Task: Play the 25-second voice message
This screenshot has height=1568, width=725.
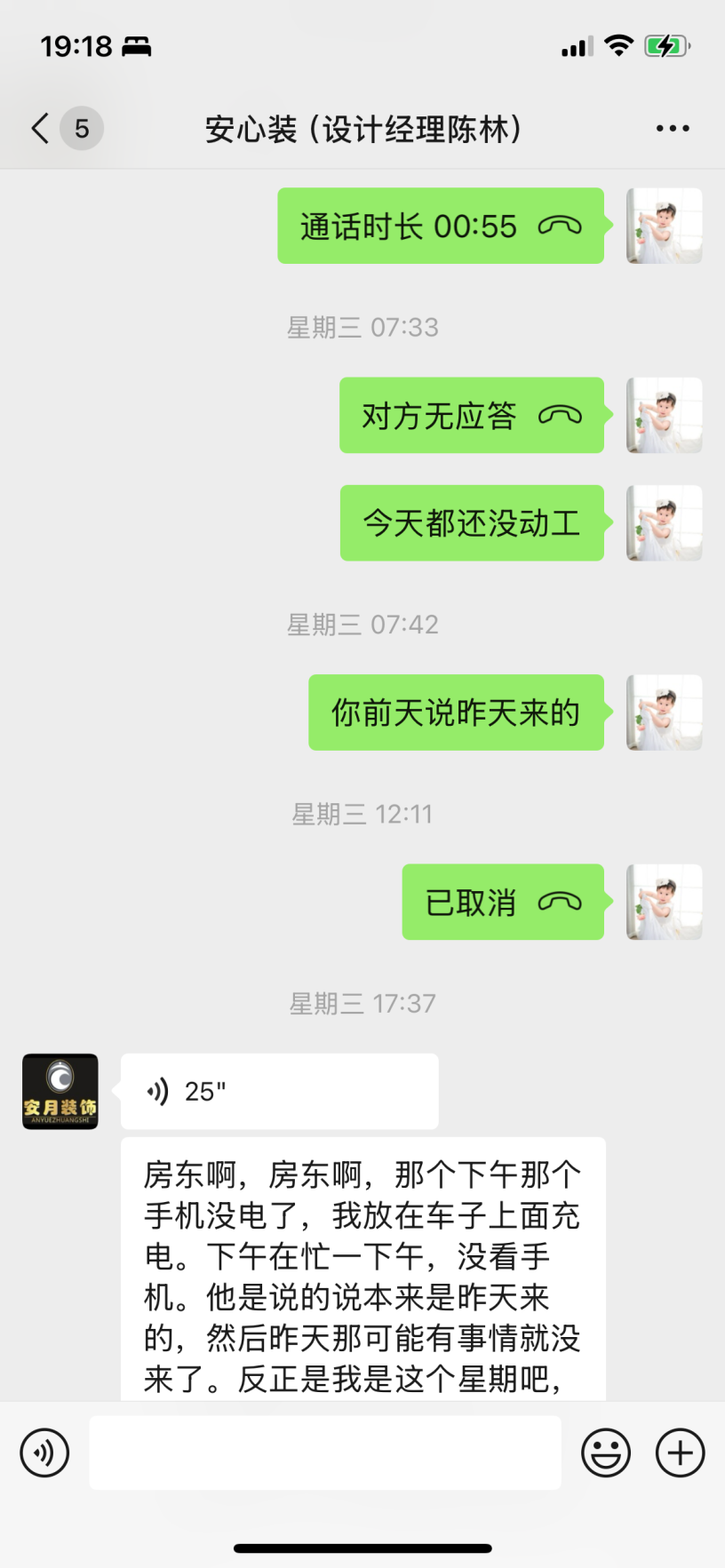Action: pyautogui.click(x=279, y=1091)
